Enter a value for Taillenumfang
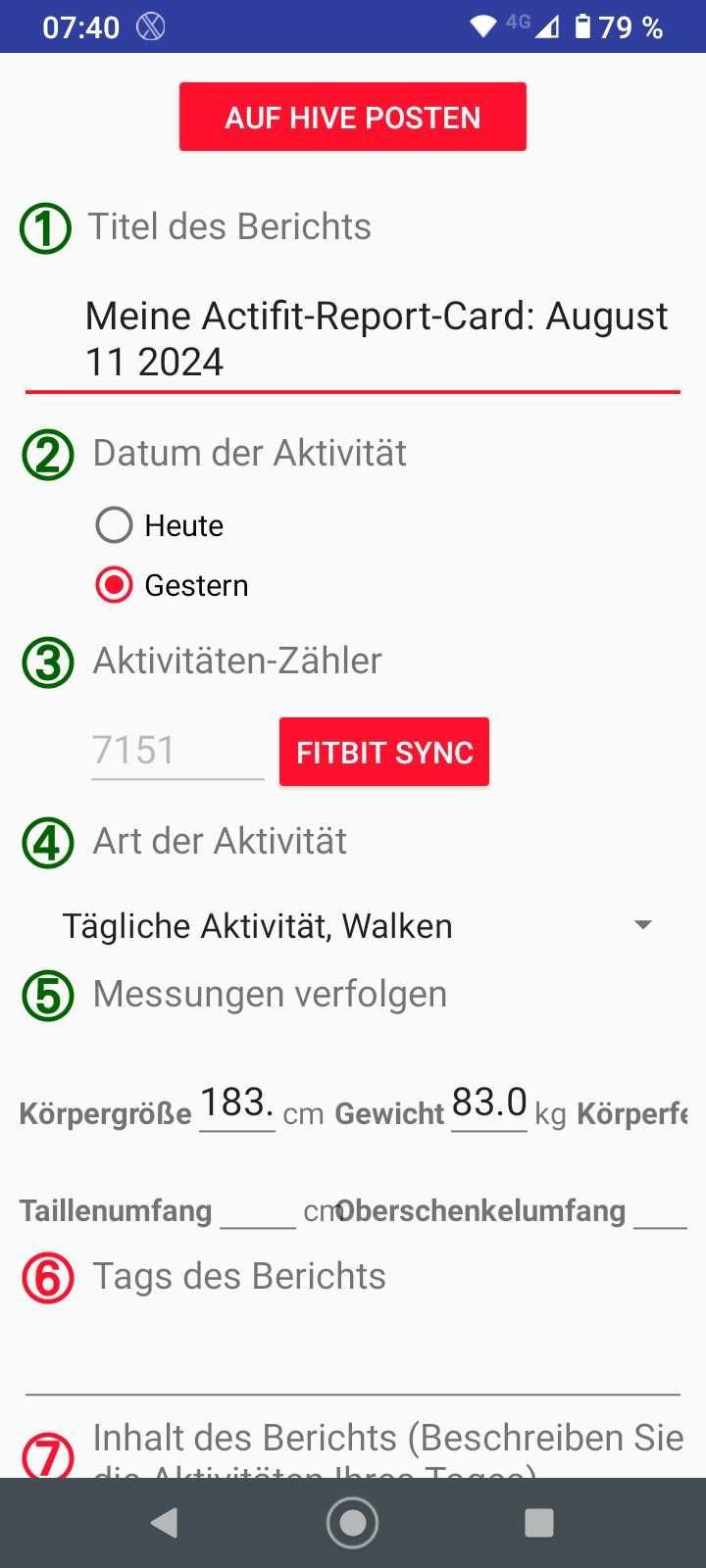The image size is (706, 1568). click(x=258, y=1209)
